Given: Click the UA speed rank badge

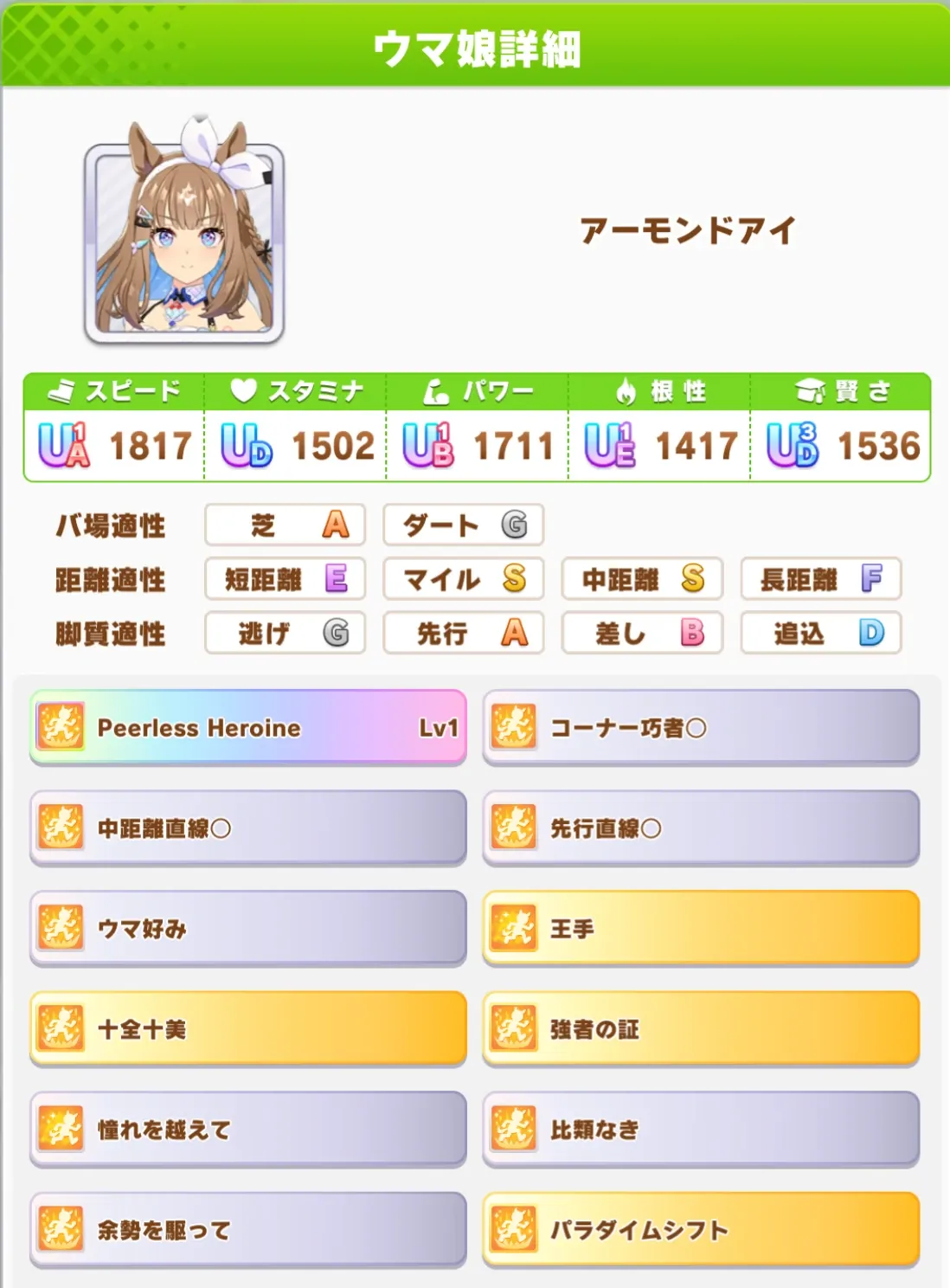Looking at the screenshot, I should coord(65,444).
